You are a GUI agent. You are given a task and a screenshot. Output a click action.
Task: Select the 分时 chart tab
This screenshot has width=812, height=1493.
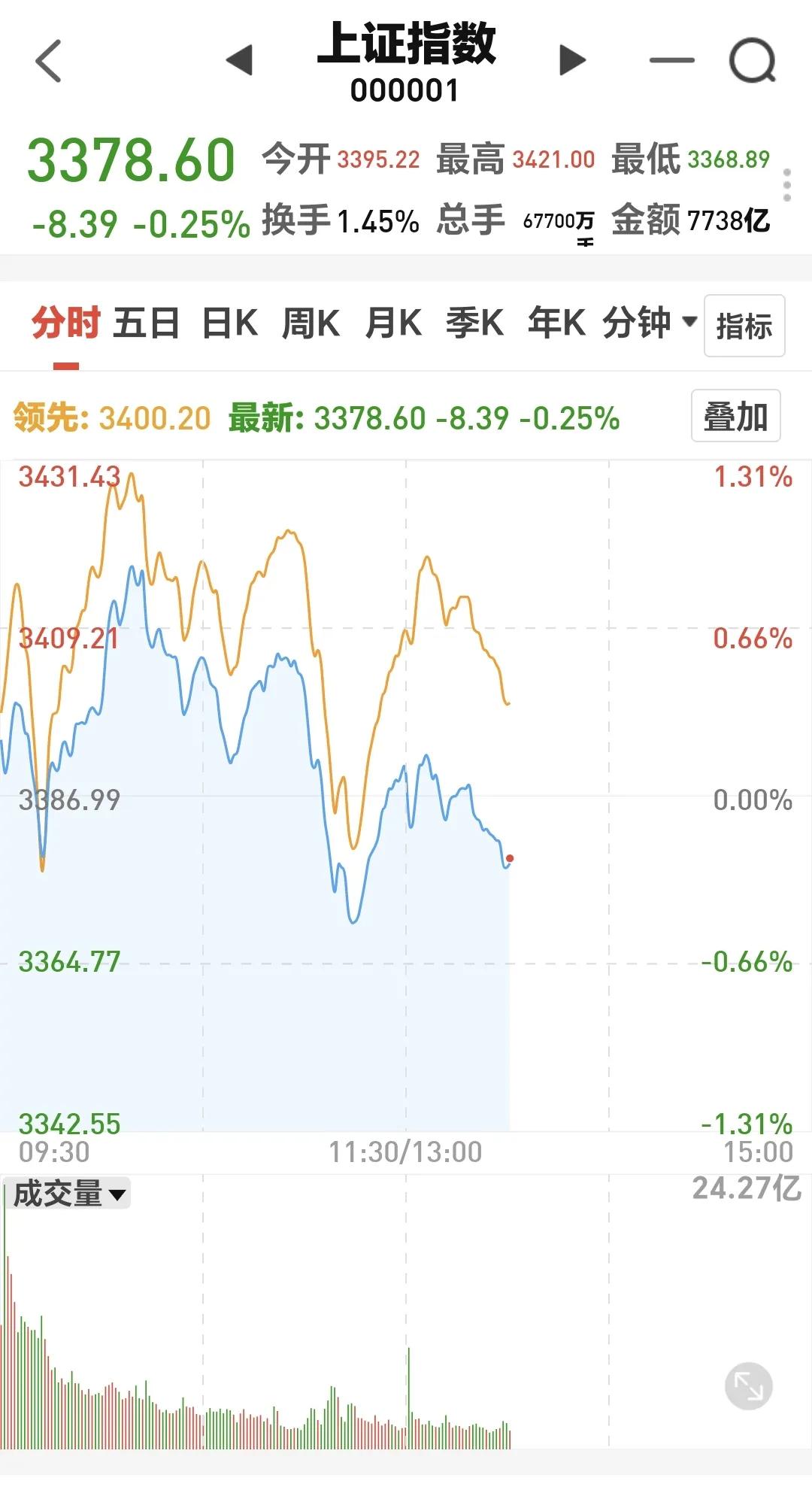(66, 323)
